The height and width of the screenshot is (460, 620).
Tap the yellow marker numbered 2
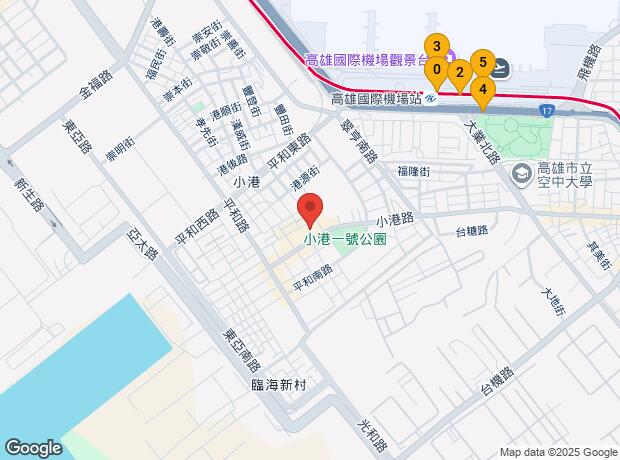[x=459, y=72]
